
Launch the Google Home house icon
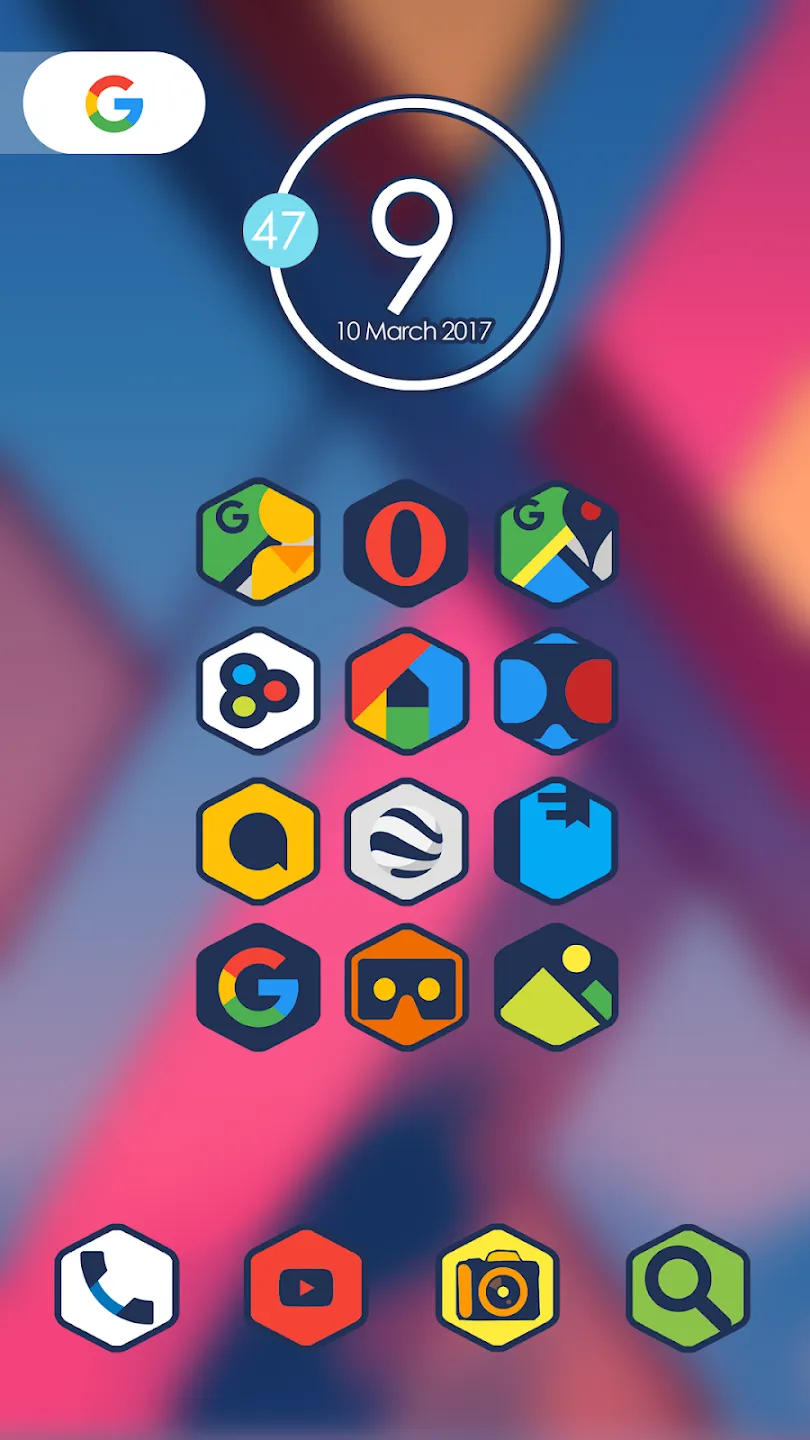406,692
